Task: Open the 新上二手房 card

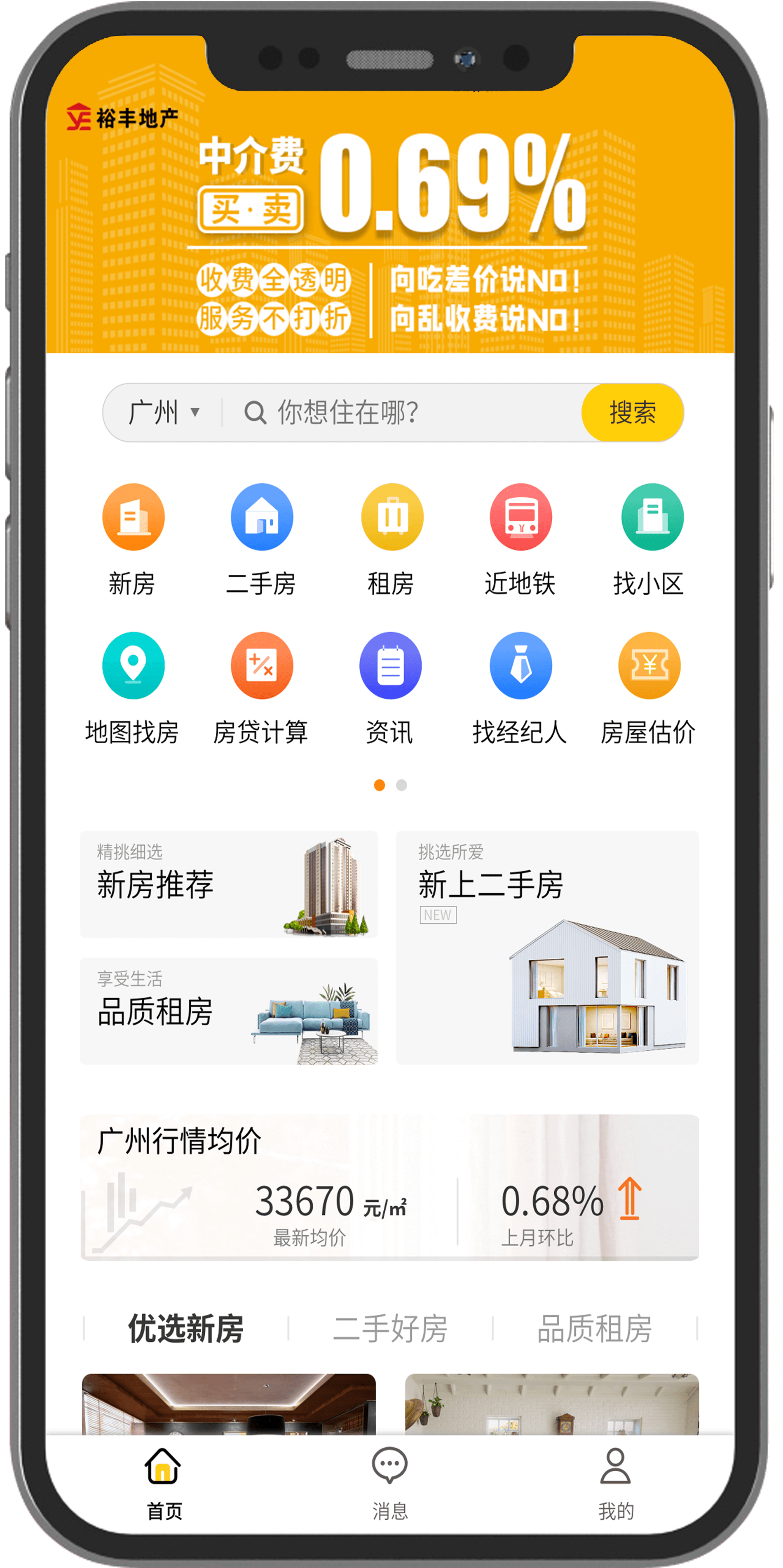Action: point(547,947)
